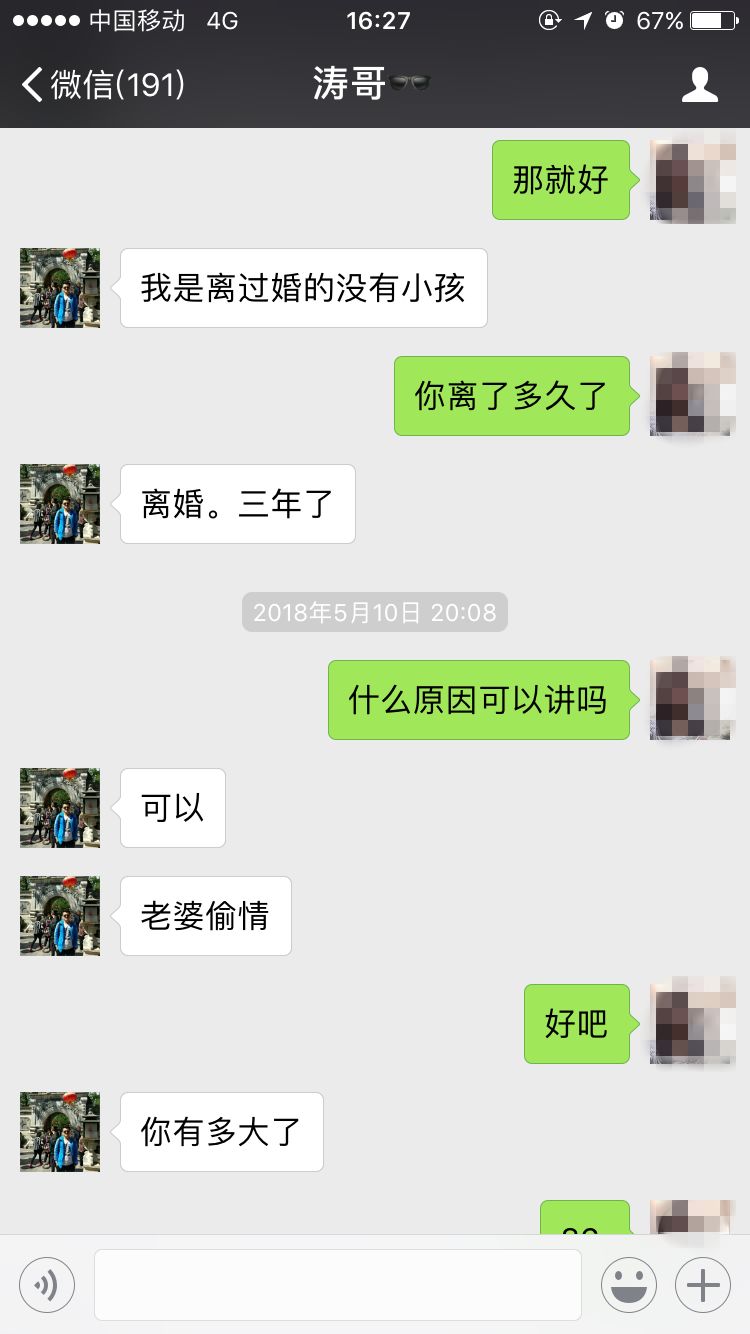Screen dimensions: 750x1334
Task: Open the plus attachment menu
Action: click(x=703, y=1284)
